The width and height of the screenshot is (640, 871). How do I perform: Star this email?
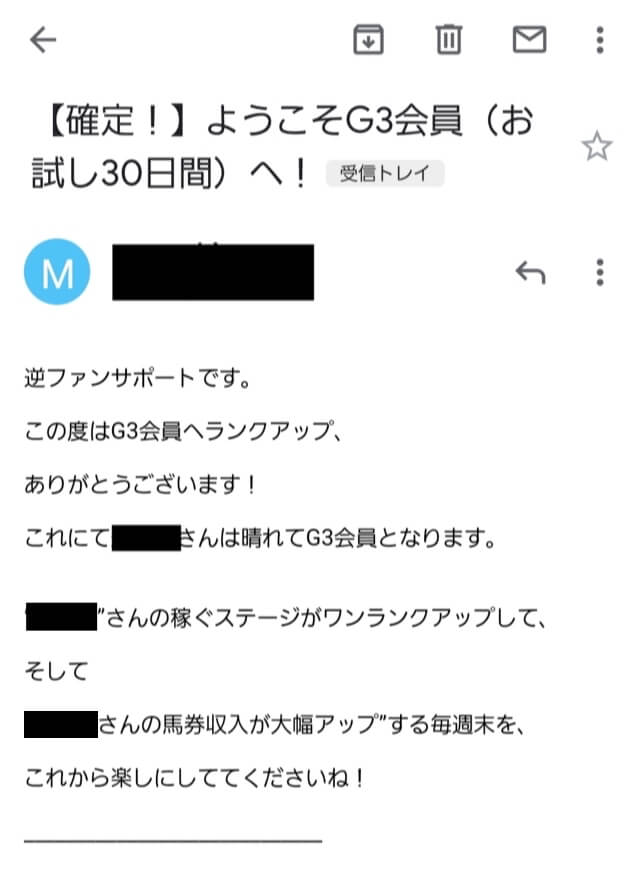coord(596,148)
